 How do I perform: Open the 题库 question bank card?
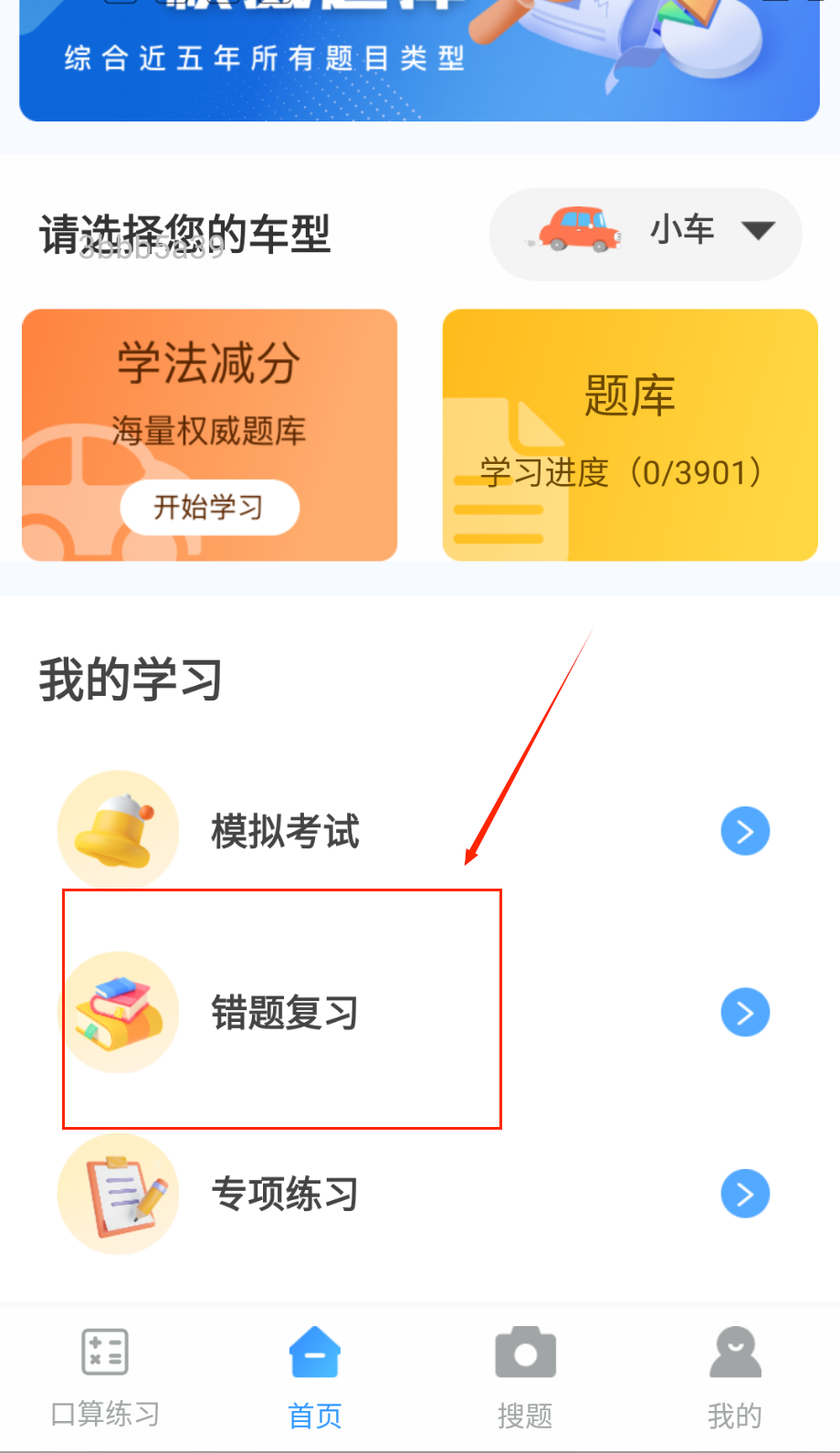[x=630, y=435]
